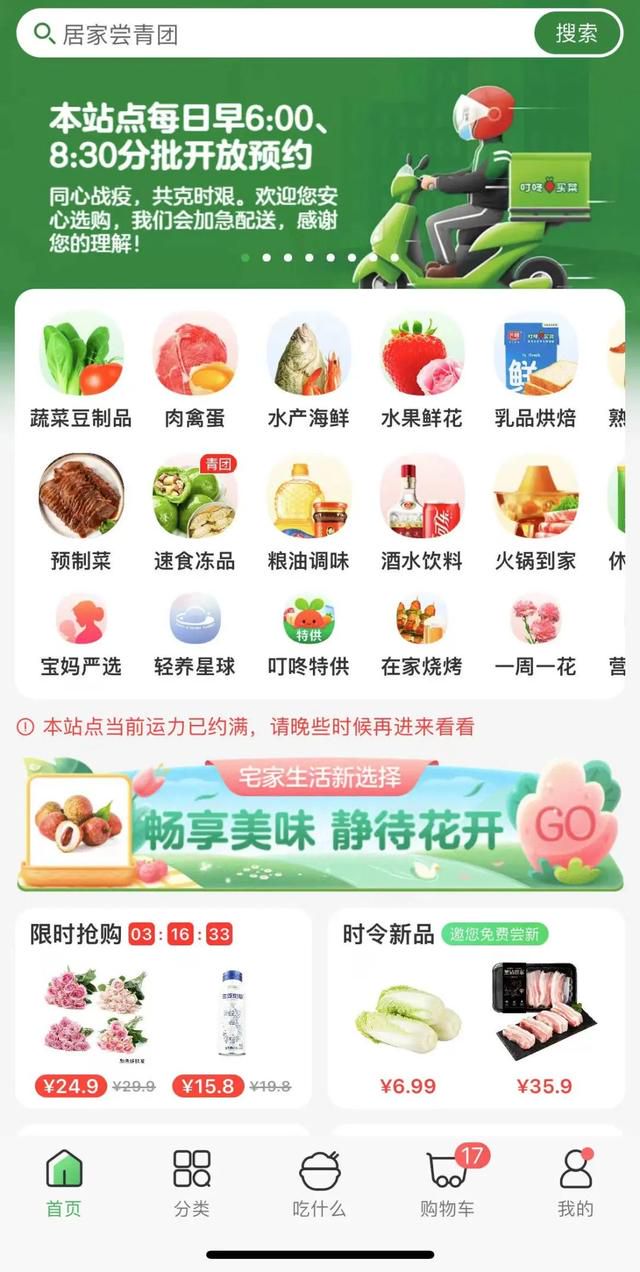Select the 乳品烘焙 category
Viewport: 640px width, 1272px height.
coord(535,370)
